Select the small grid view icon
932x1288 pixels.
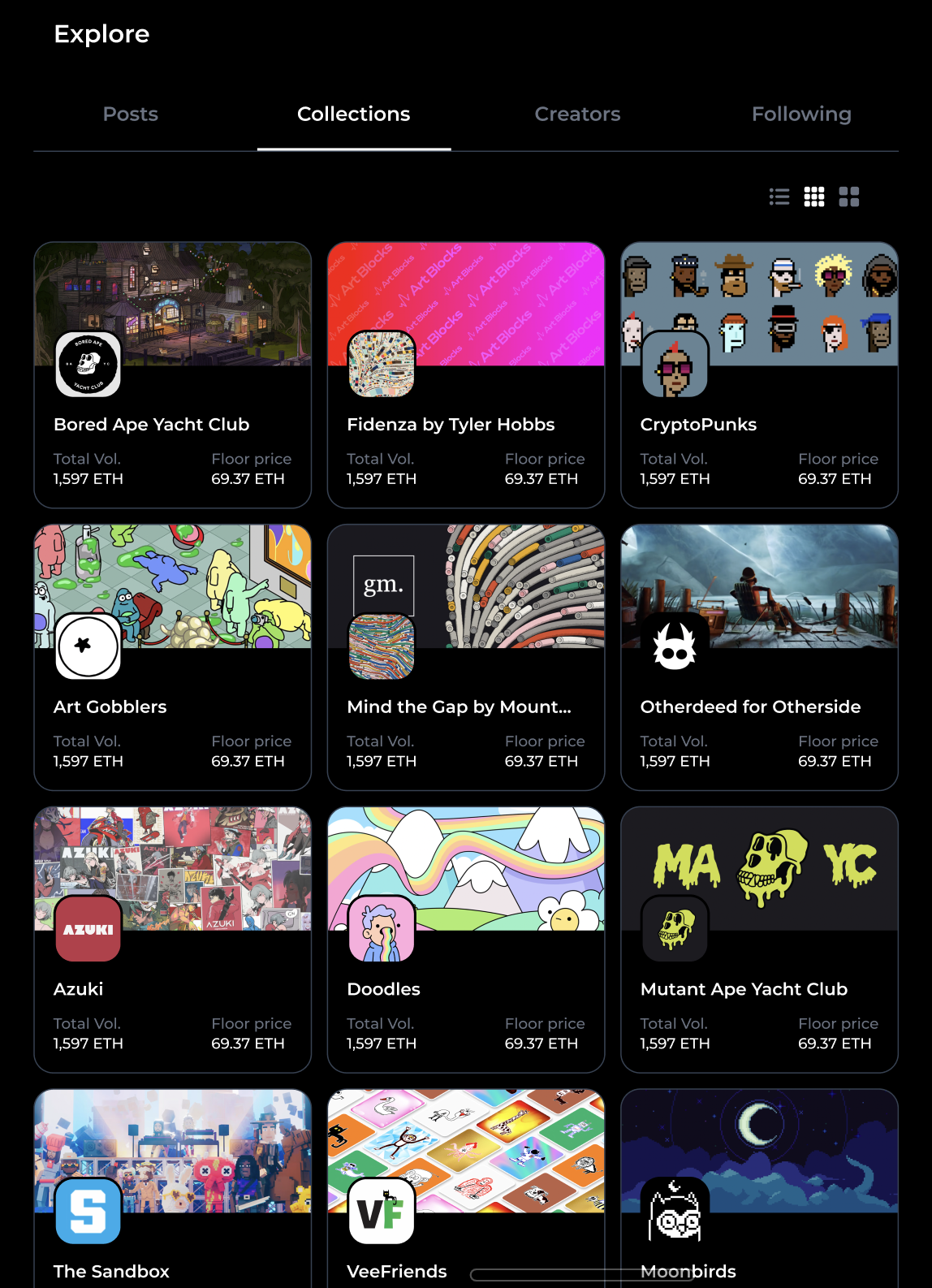[813, 197]
